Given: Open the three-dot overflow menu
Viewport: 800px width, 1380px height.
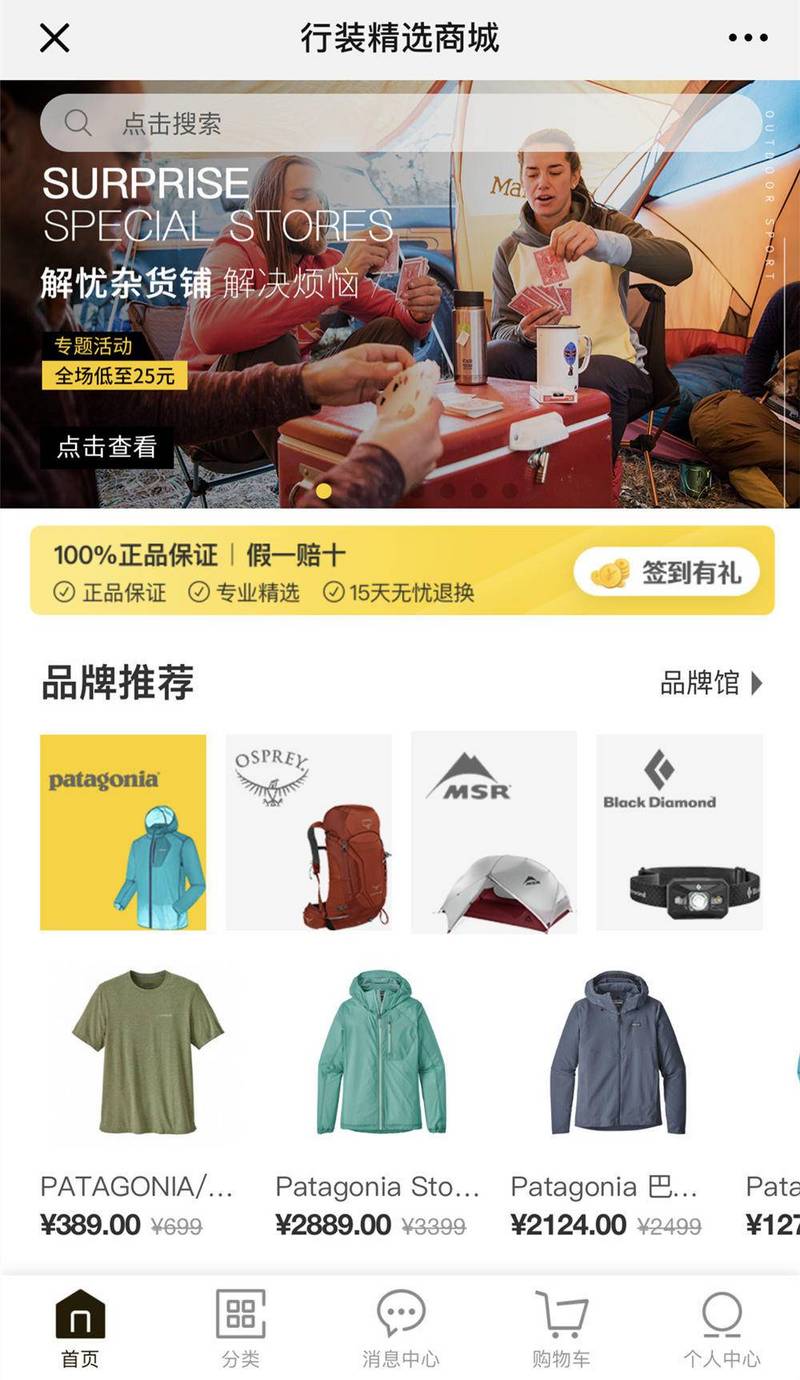Looking at the screenshot, I should [x=747, y=38].
